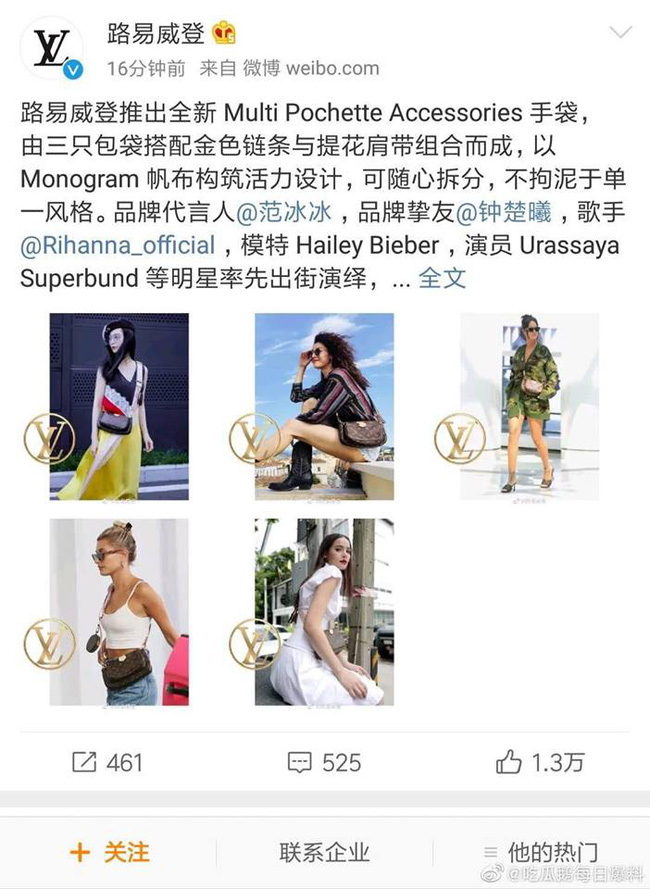
Task: View the photo with the yellow skirt
Action: pos(119,406)
